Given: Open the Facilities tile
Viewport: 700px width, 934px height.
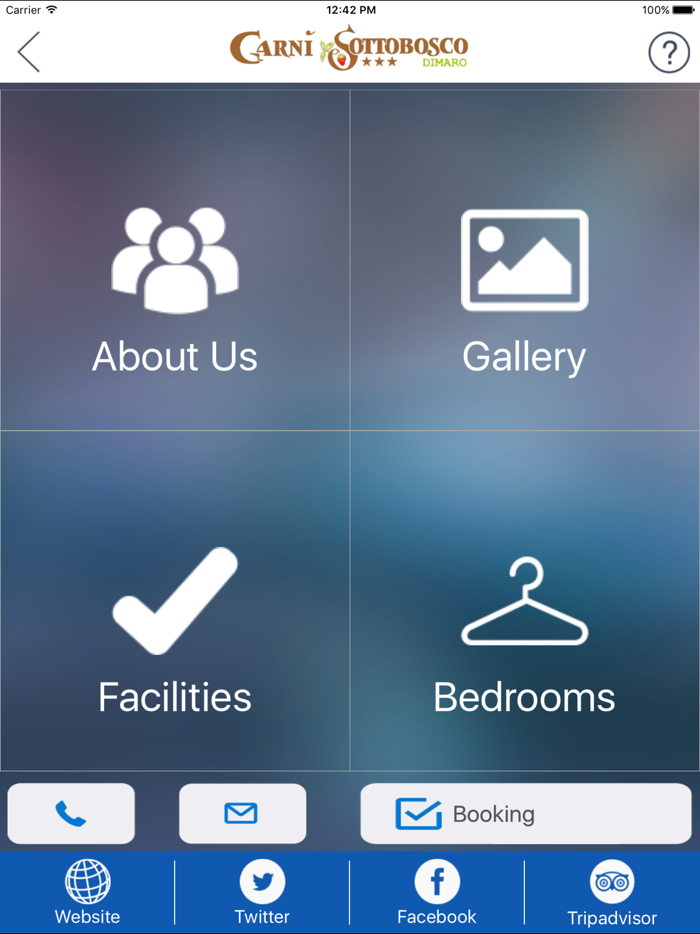Looking at the screenshot, I should click(175, 630).
